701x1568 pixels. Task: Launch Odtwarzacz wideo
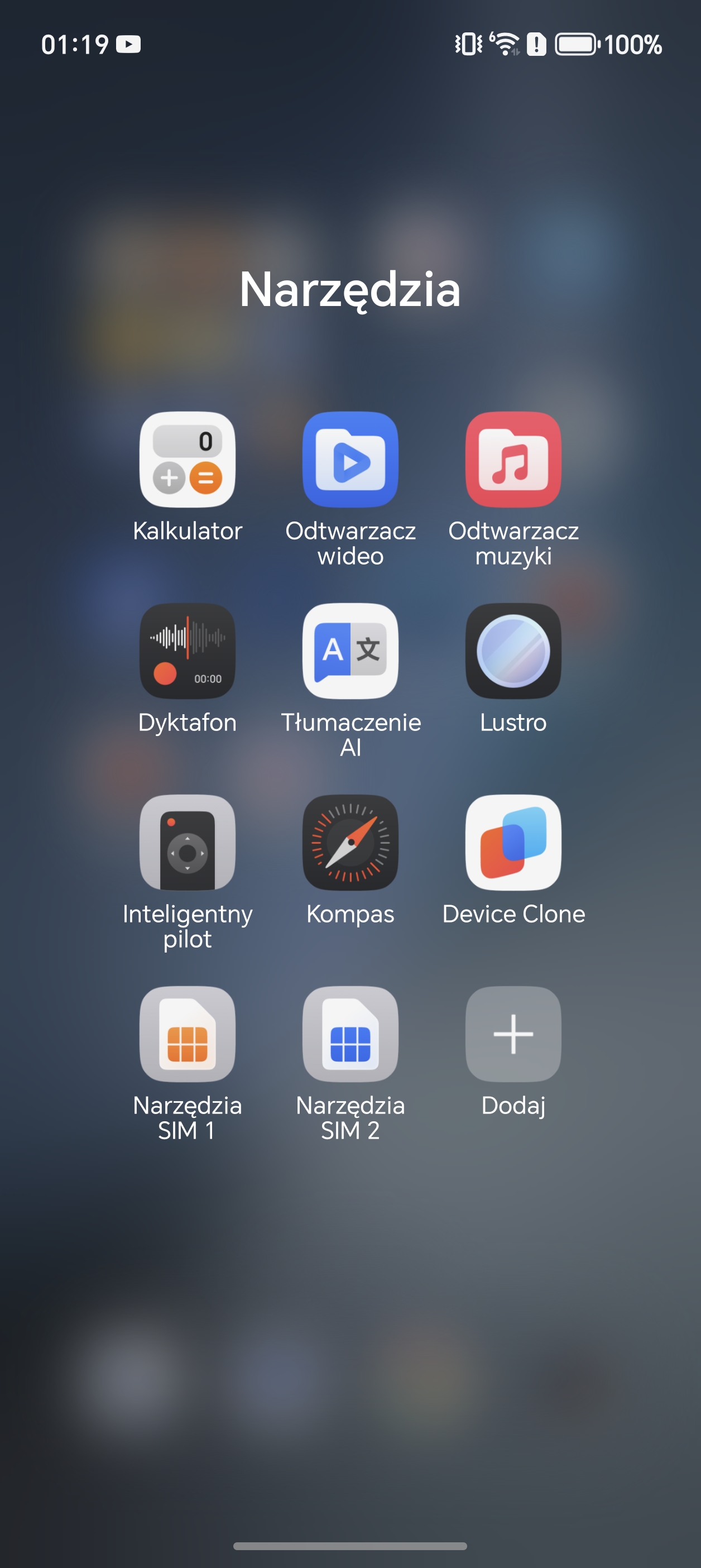(350, 460)
